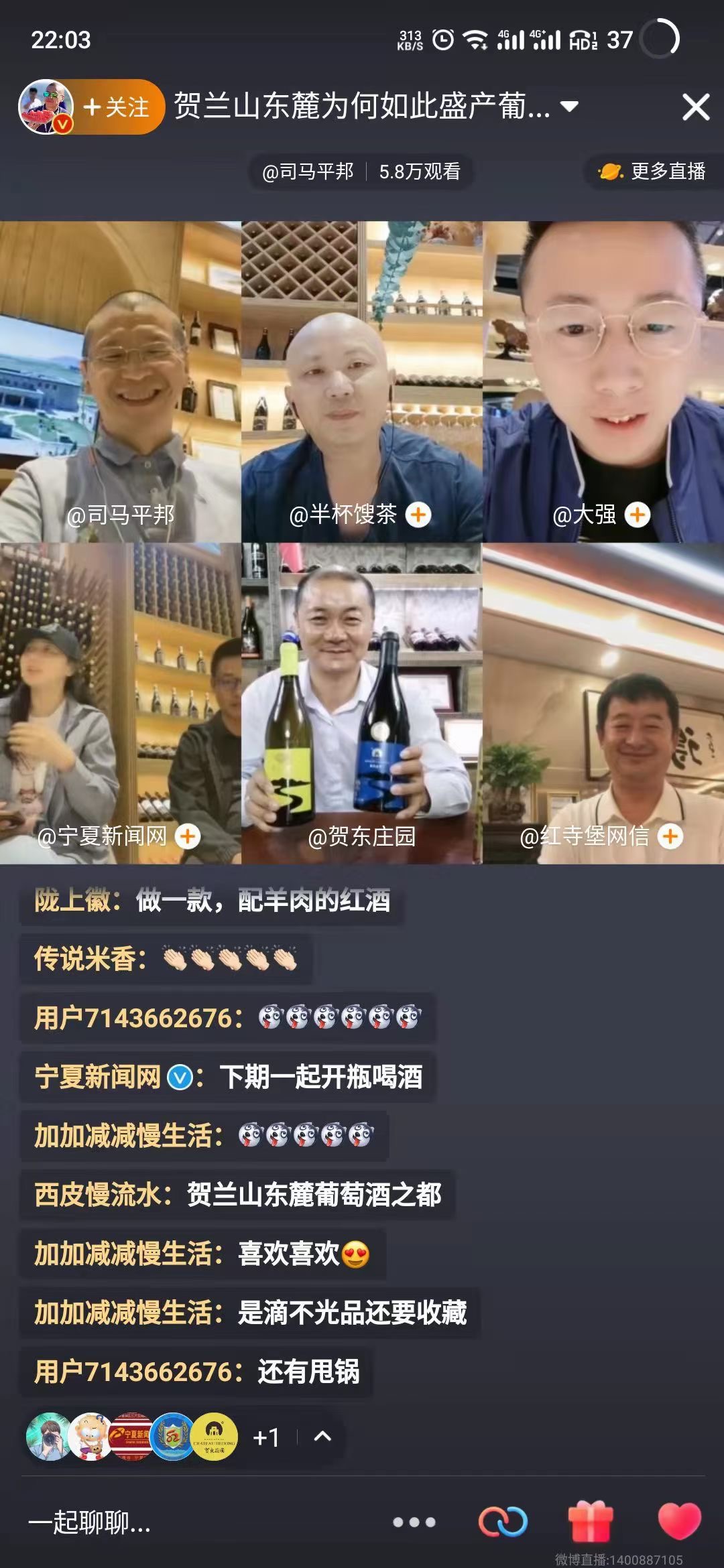The height and width of the screenshot is (1568, 724).
Task: Follow @大强 with the plus icon
Action: 638,515
